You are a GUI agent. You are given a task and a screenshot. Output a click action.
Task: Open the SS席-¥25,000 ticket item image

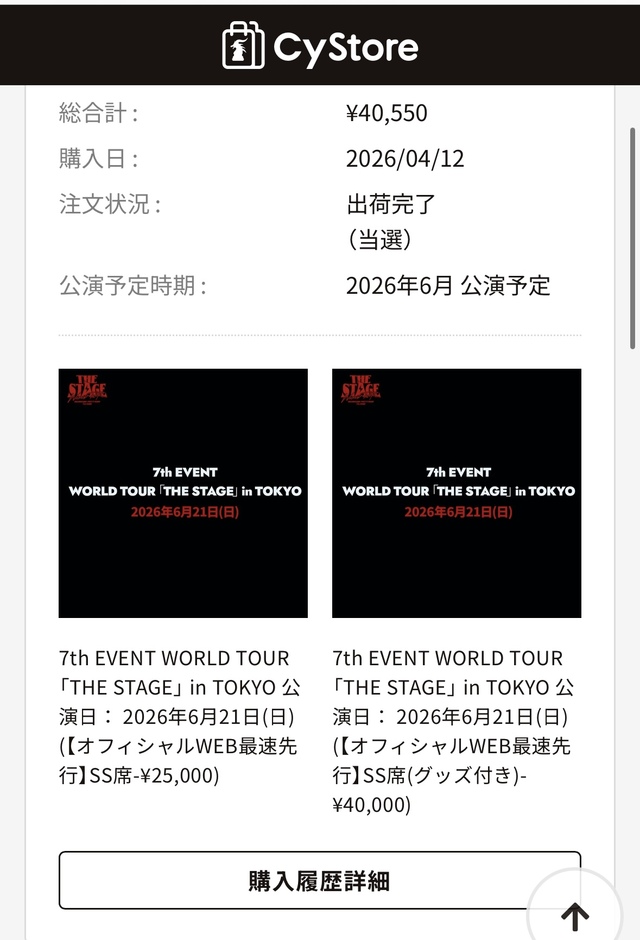pyautogui.click(x=183, y=493)
